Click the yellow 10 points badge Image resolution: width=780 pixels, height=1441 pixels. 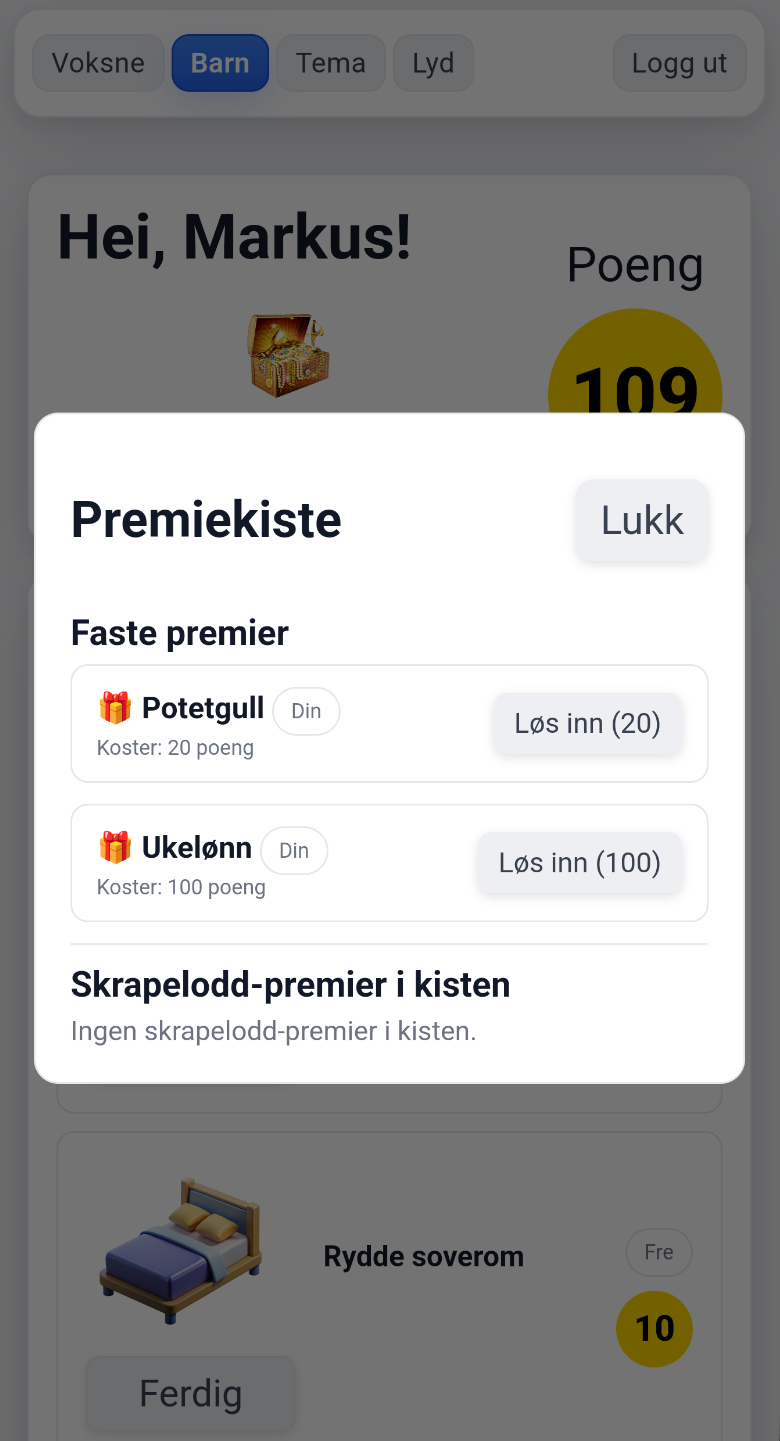[x=654, y=1329]
